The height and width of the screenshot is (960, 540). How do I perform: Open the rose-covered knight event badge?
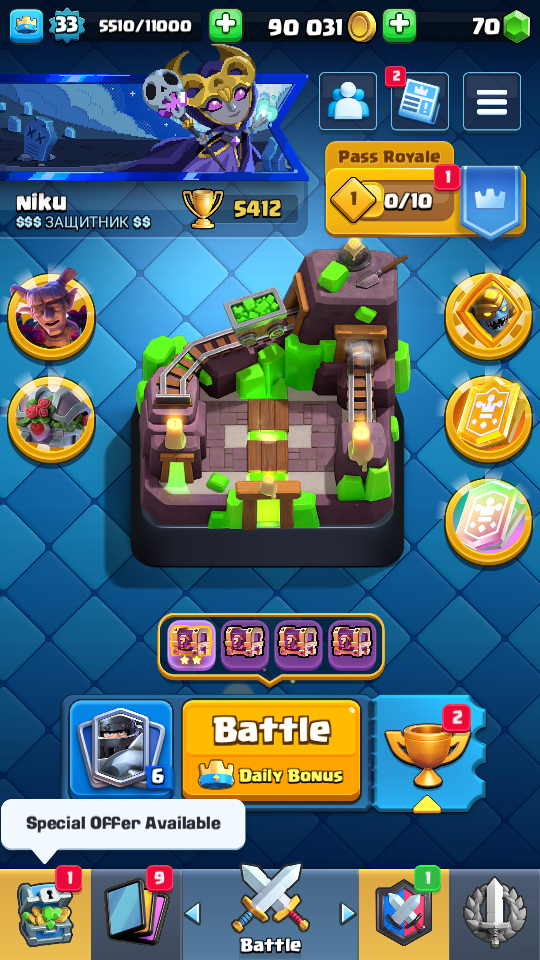point(51,419)
